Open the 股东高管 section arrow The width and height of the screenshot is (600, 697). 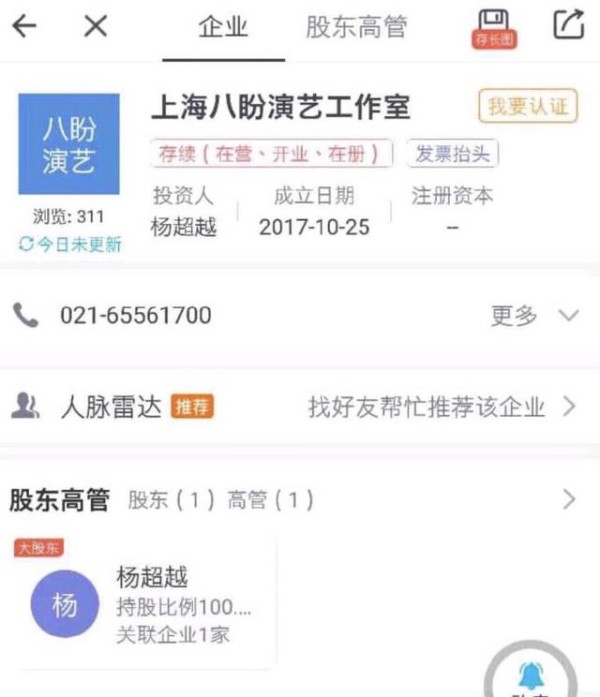[570, 498]
